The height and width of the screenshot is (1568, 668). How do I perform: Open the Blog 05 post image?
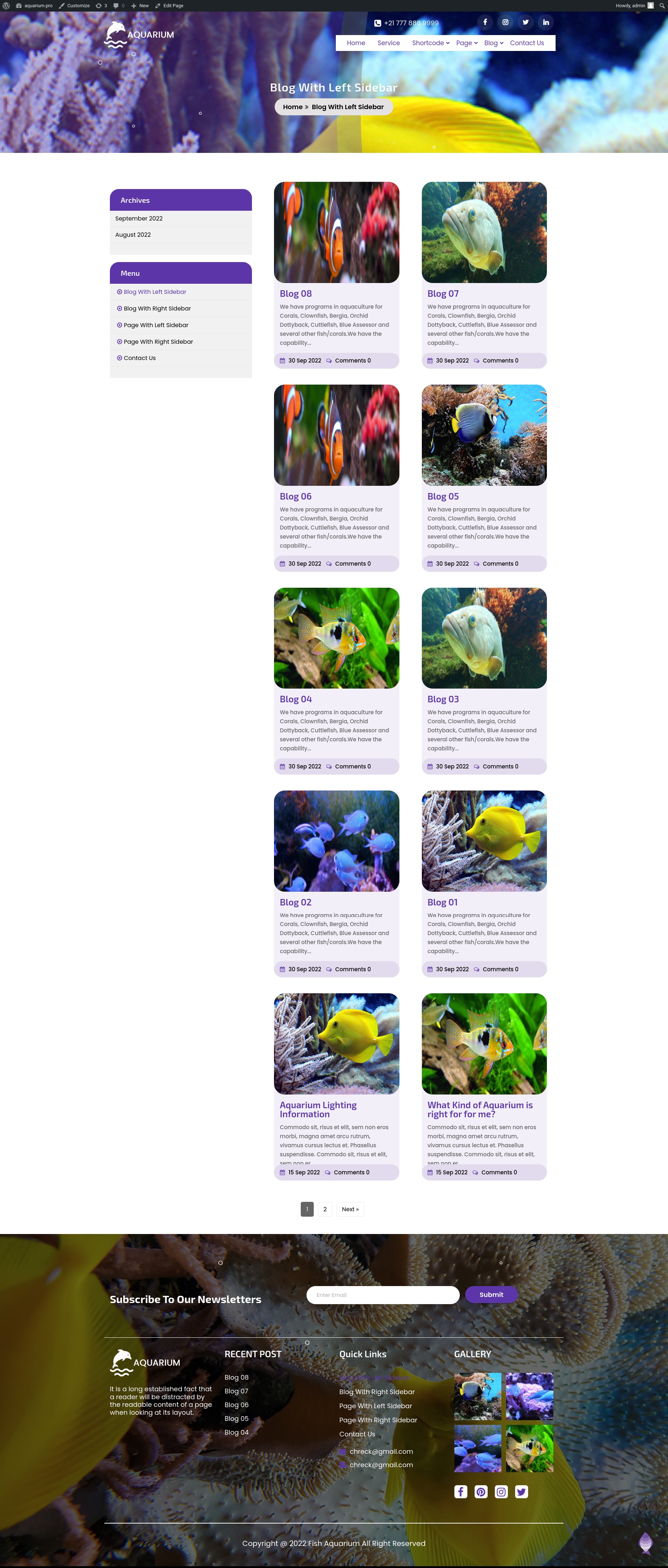click(484, 434)
